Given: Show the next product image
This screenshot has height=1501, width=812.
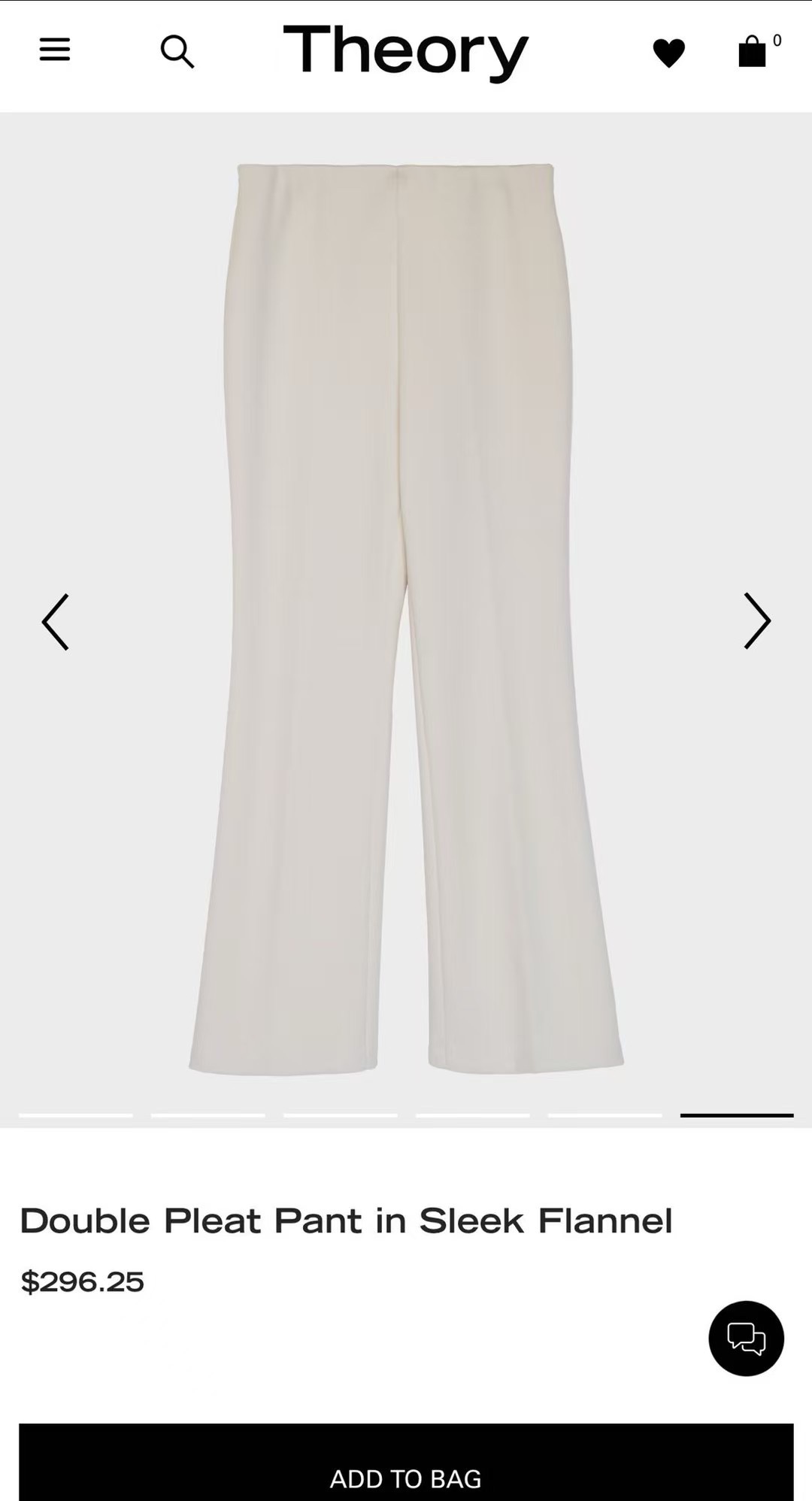Looking at the screenshot, I should pyautogui.click(x=756, y=621).
